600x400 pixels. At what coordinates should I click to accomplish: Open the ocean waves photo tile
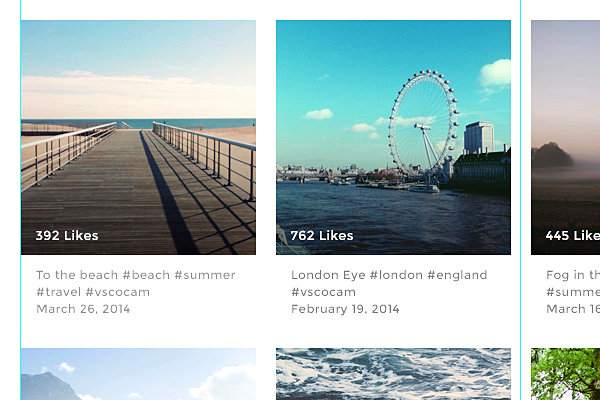[393, 375]
